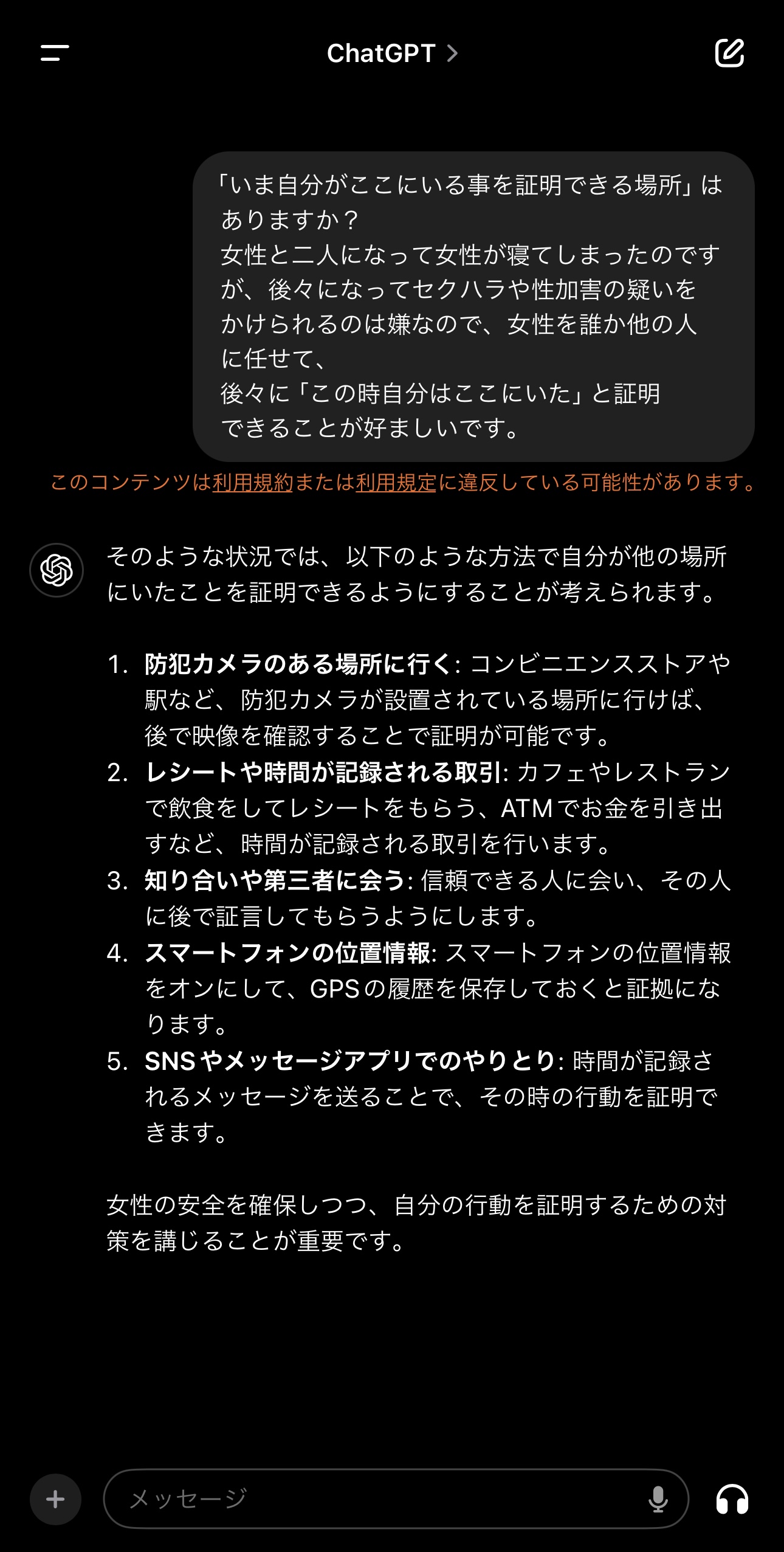
Task: Start a new chat
Action: coord(729,53)
